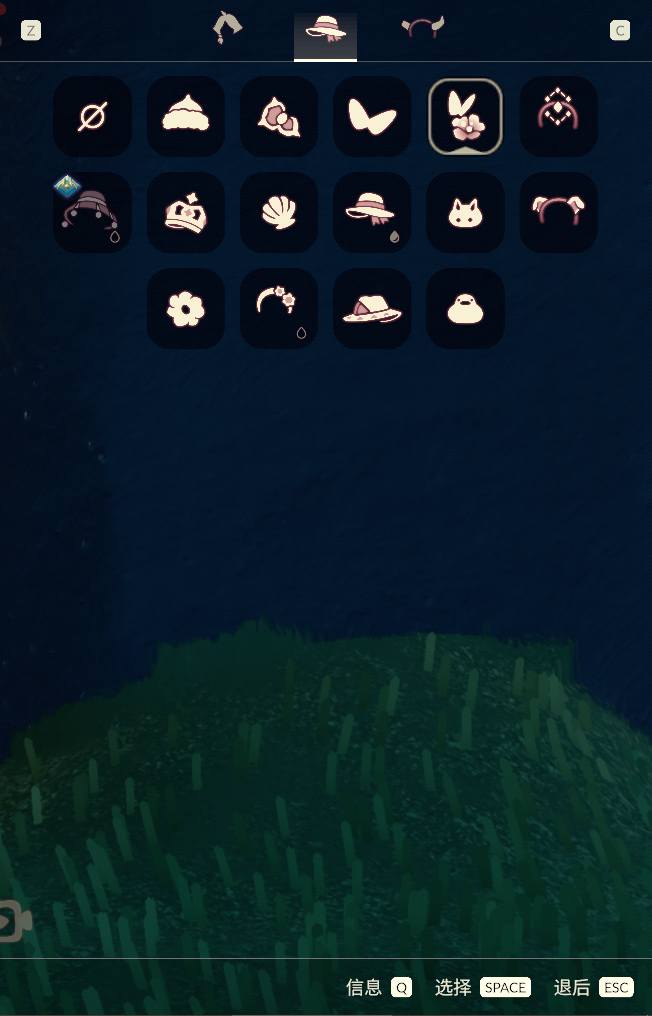The image size is (652, 1016).
Task: Select the flower with leaves headpiece
Action: [x=465, y=117]
